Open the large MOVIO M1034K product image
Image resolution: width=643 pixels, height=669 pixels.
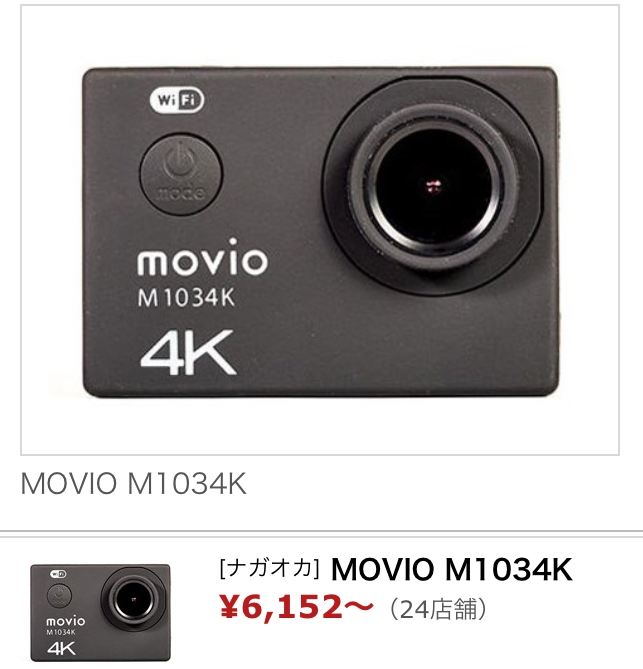tap(320, 233)
